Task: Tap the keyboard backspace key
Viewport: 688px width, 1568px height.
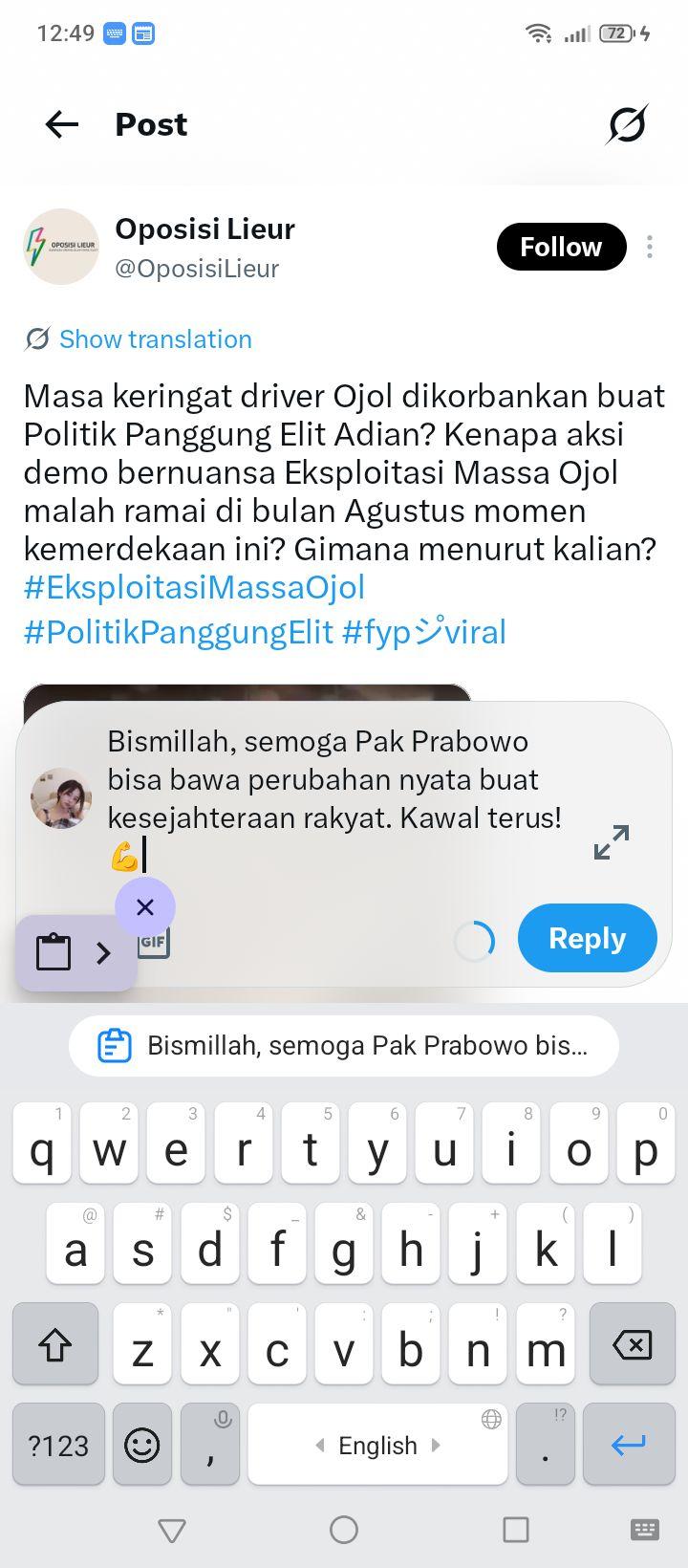Action: tap(632, 1345)
